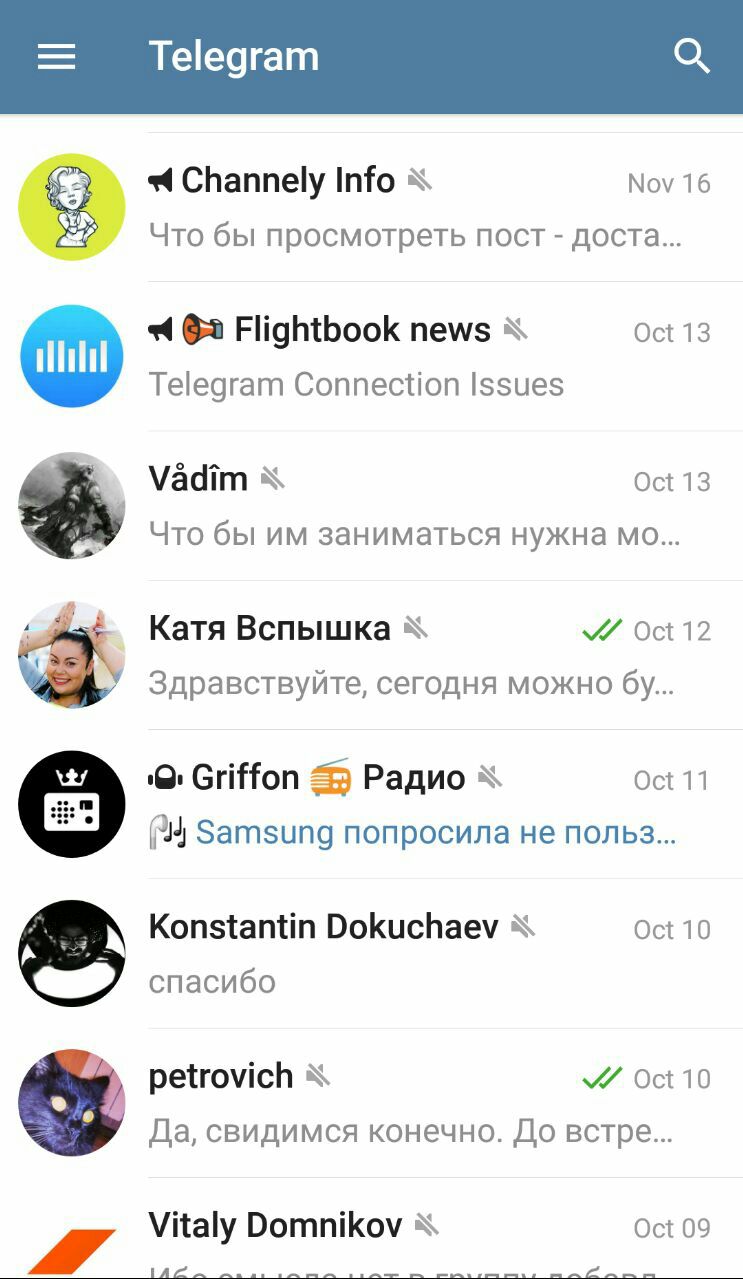Search chats with the magnifier icon
The width and height of the screenshot is (743, 1279).
click(x=691, y=57)
